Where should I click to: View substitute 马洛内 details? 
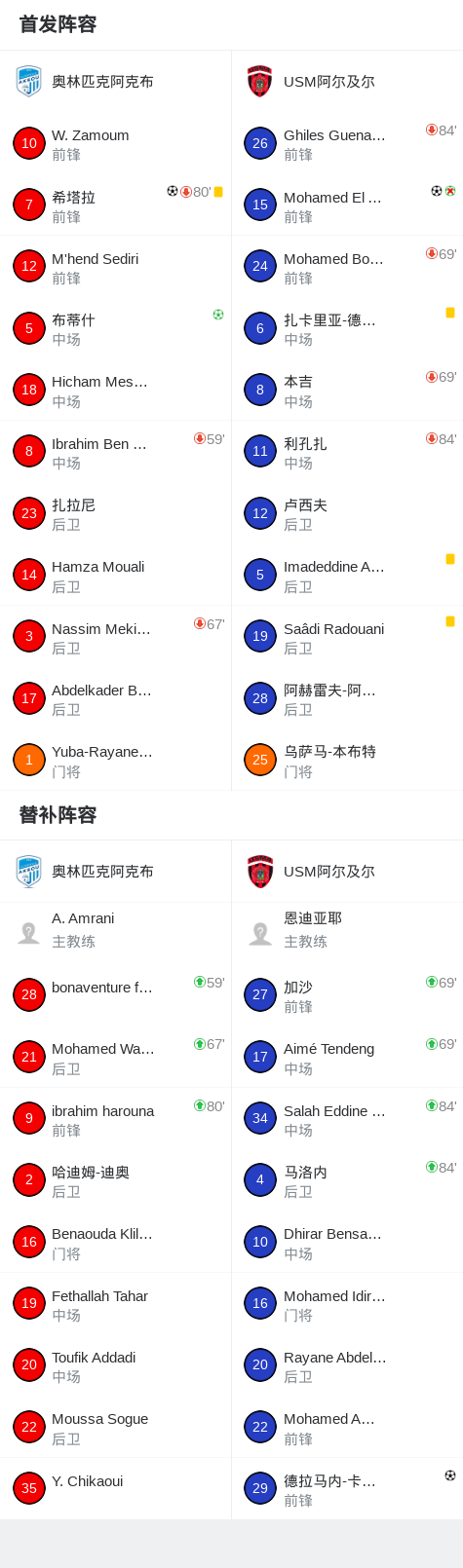point(347,1180)
